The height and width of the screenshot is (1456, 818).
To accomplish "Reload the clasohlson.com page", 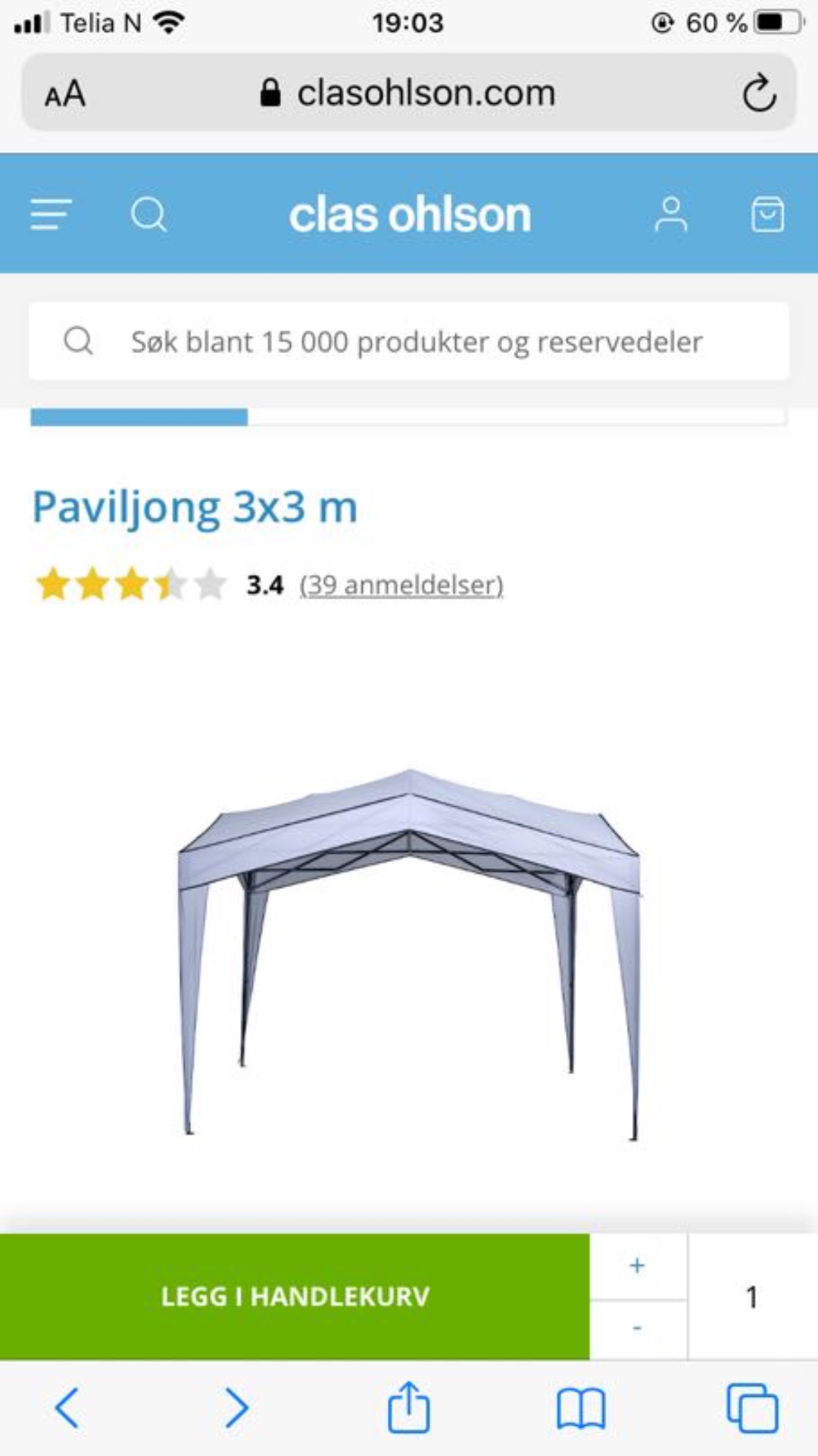I will coord(759,94).
